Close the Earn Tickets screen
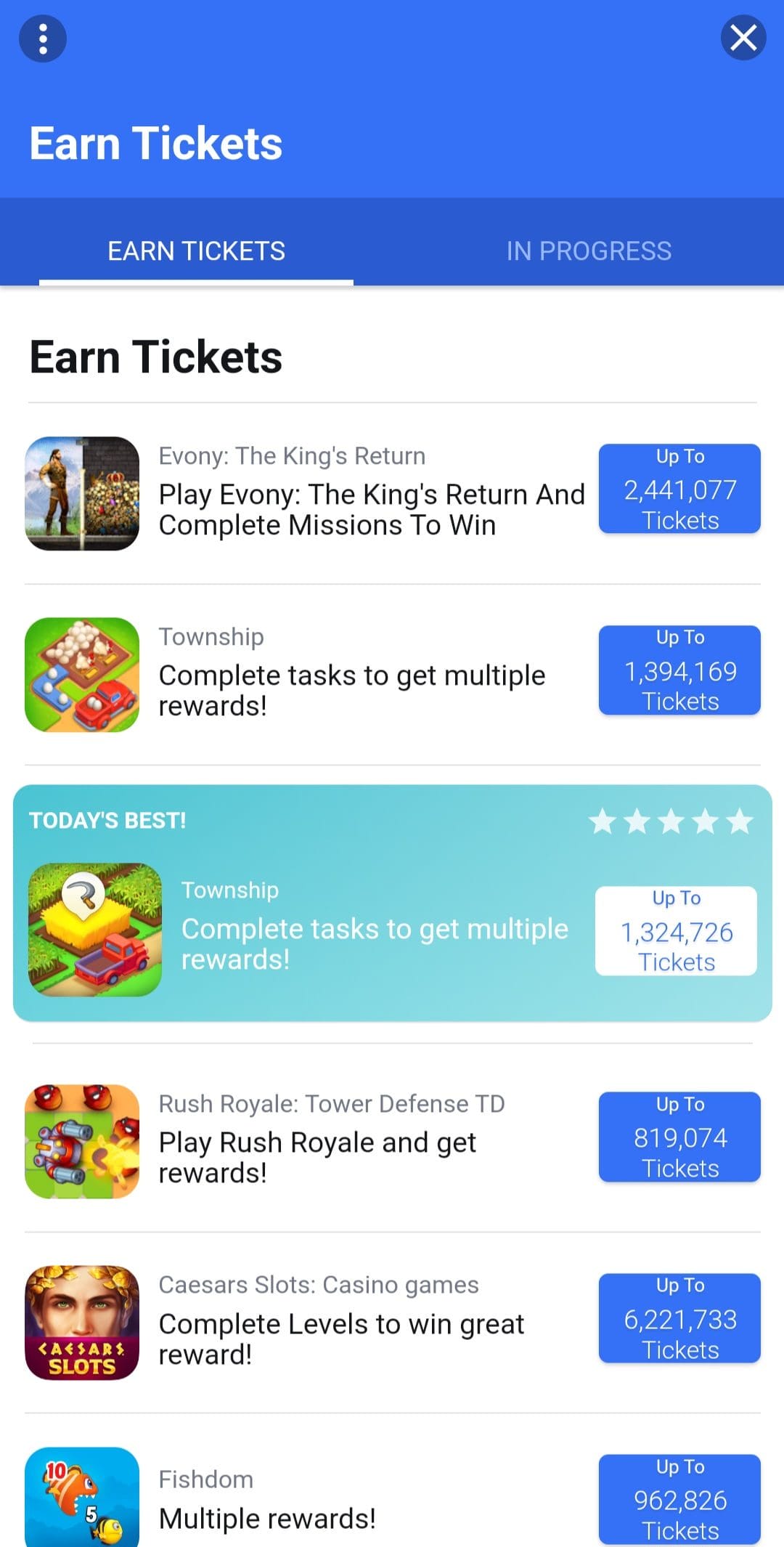 coord(743,37)
